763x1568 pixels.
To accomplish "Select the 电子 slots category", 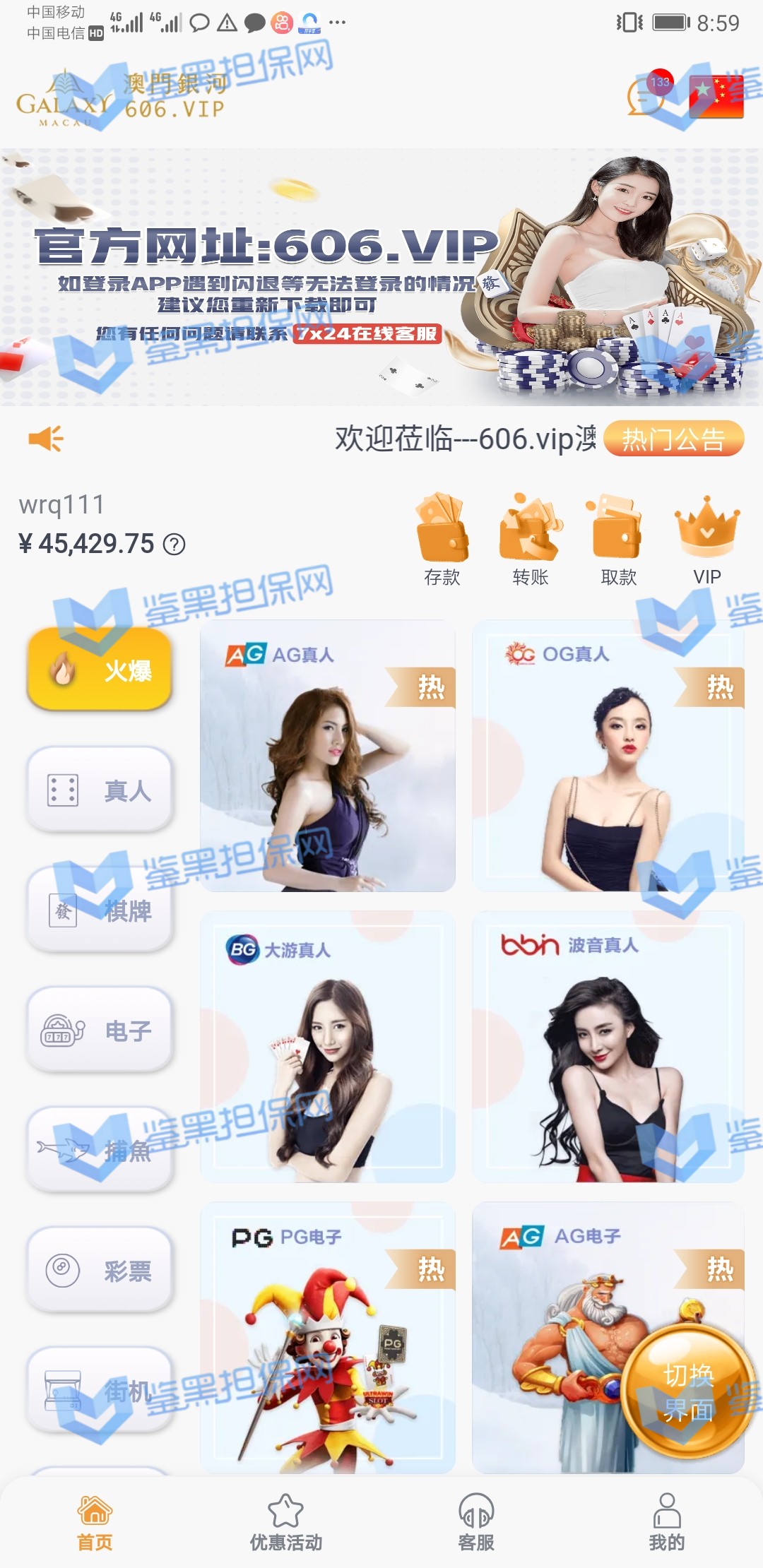I will point(100,1031).
